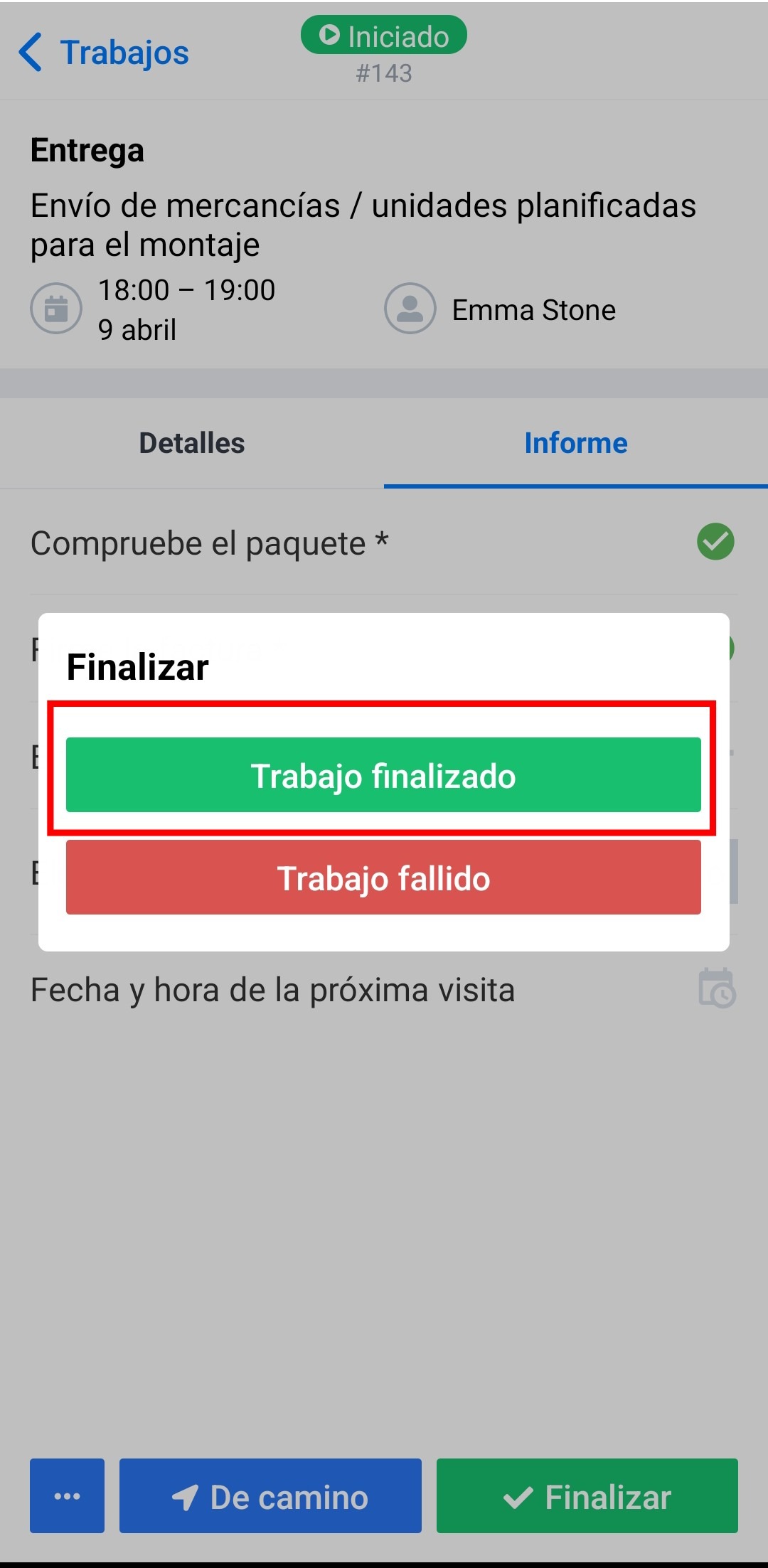Toggle the Compruebe el paquete check
768x1568 pixels.
click(715, 542)
